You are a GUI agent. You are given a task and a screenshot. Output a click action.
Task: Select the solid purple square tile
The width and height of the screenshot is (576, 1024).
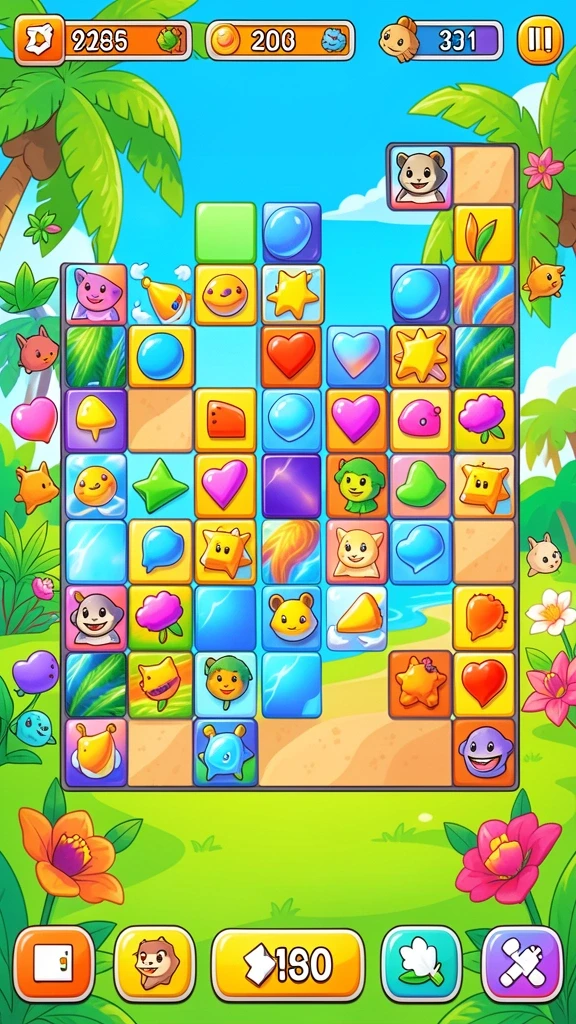click(291, 486)
